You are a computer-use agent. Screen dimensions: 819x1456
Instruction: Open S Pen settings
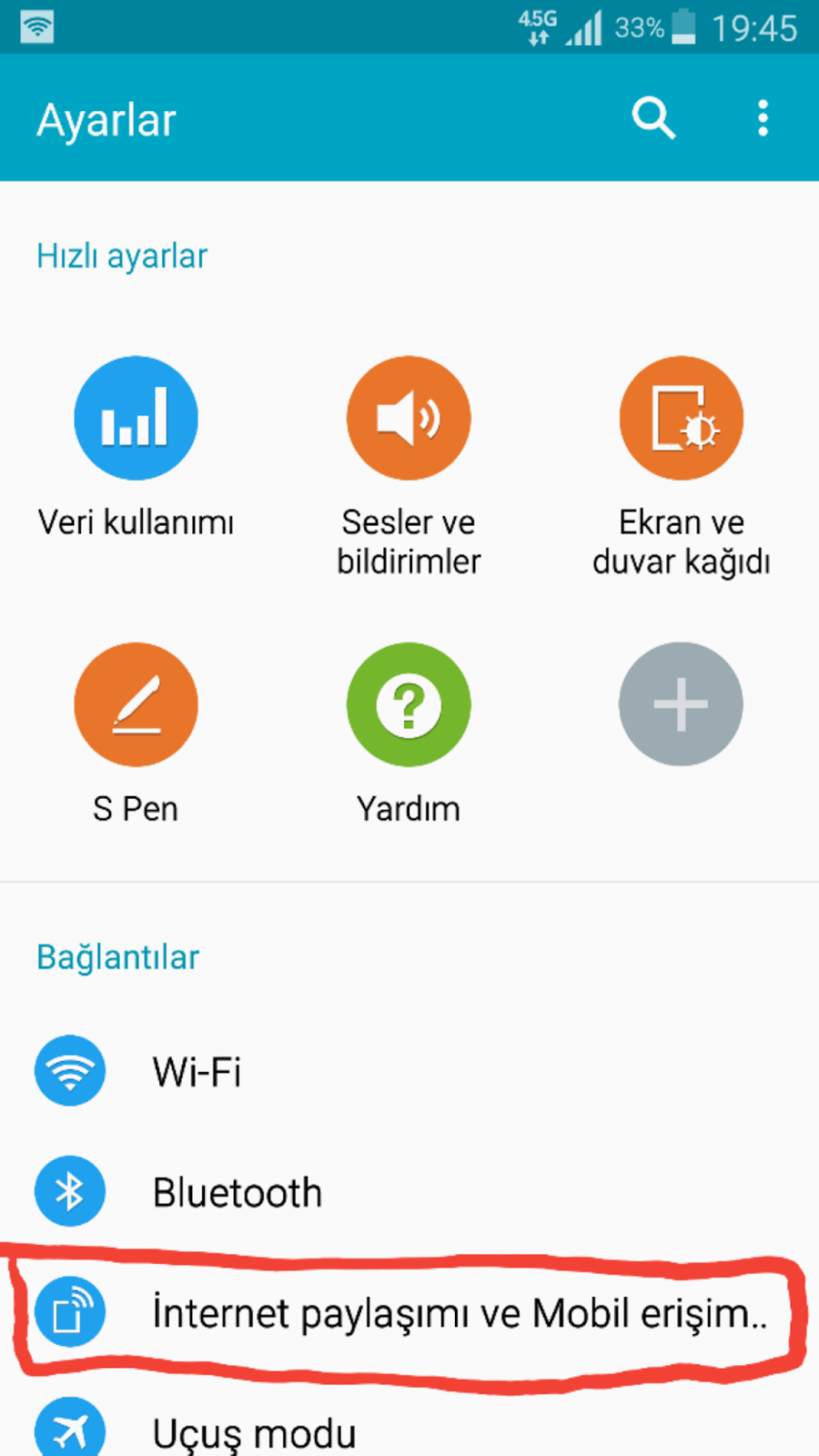coord(136,704)
